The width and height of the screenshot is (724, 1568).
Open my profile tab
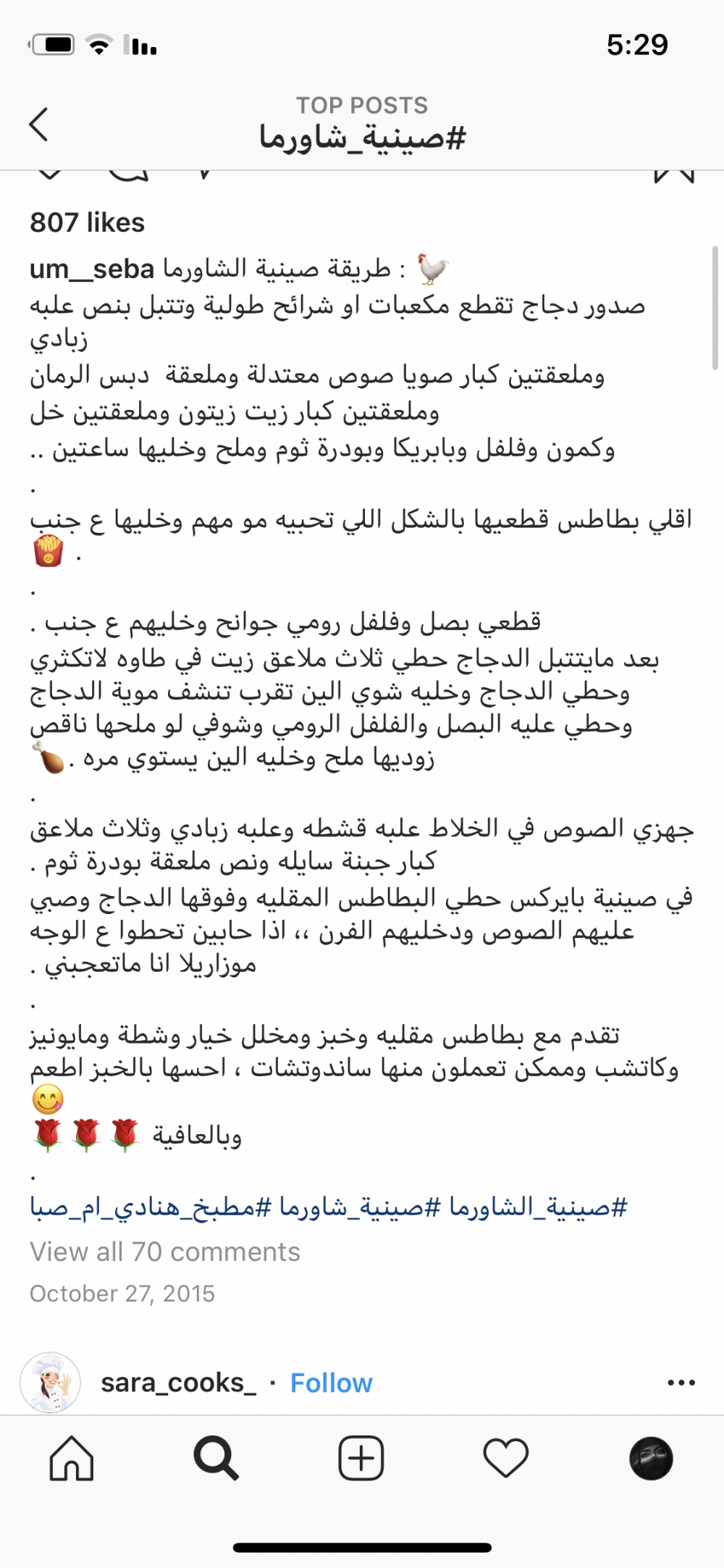pos(651,1458)
